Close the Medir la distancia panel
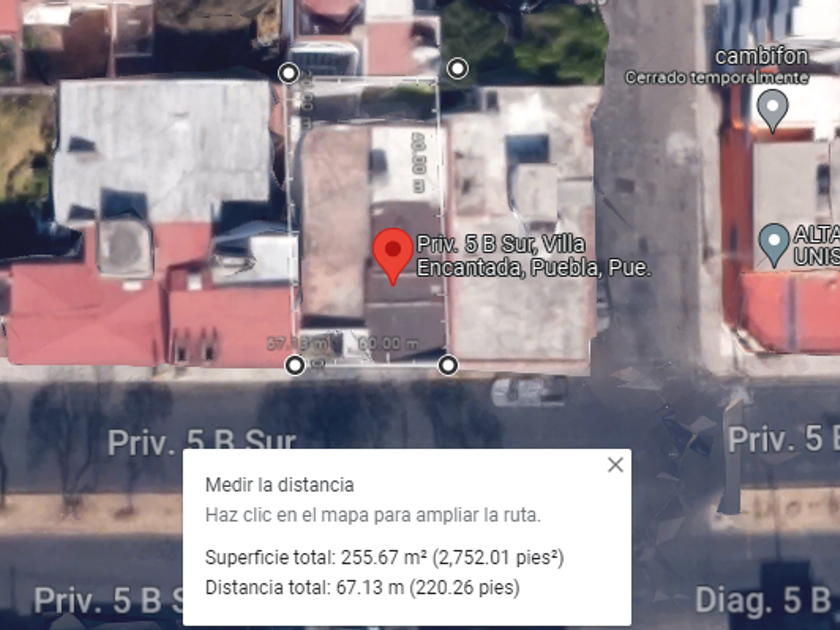 pyautogui.click(x=615, y=464)
